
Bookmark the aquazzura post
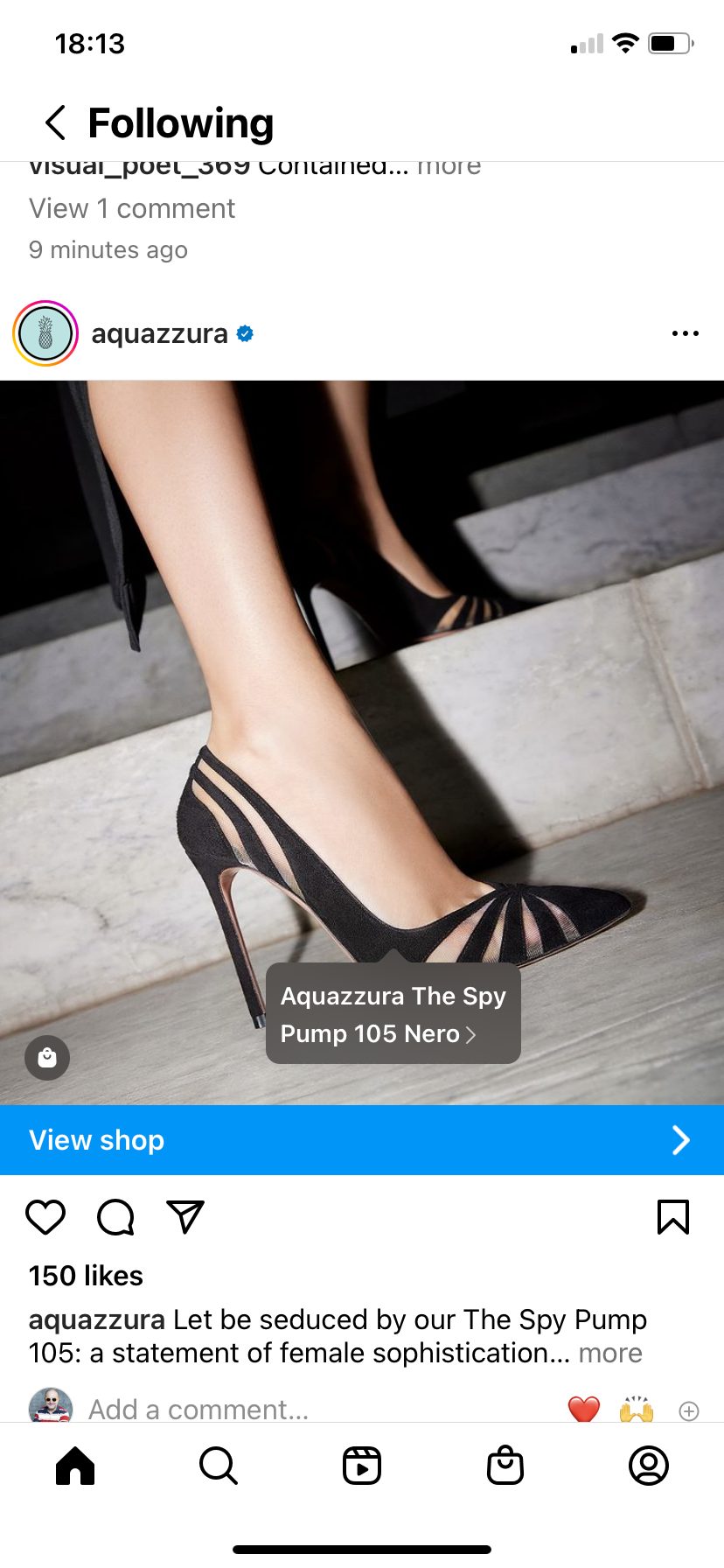pos(673,1217)
